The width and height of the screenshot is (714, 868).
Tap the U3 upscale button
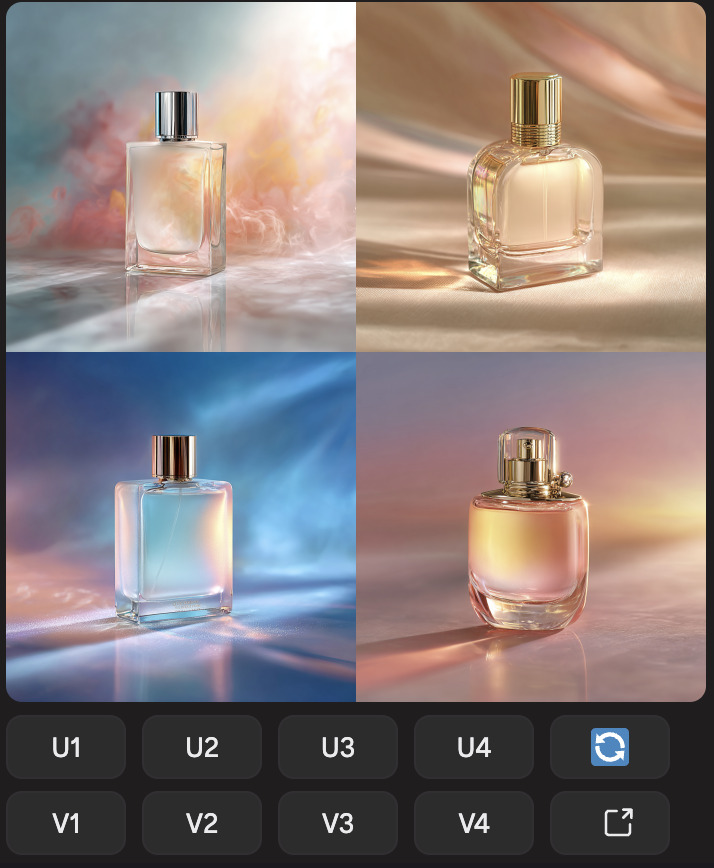(x=338, y=747)
